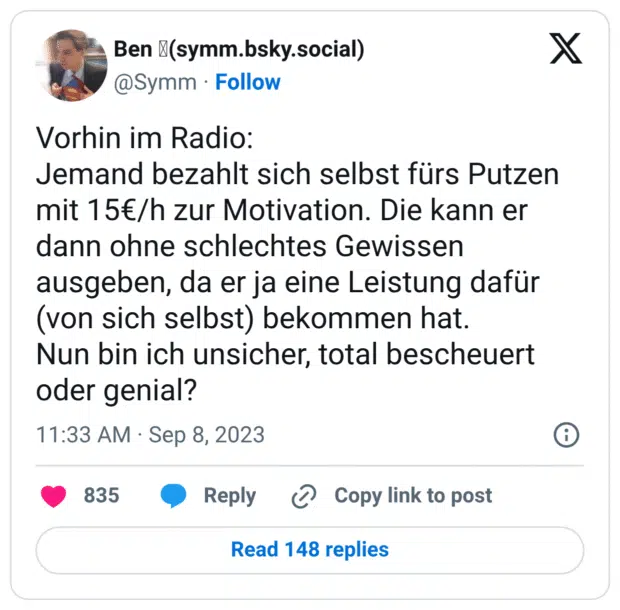
Task: Read 148 replies
Action: [310, 549]
